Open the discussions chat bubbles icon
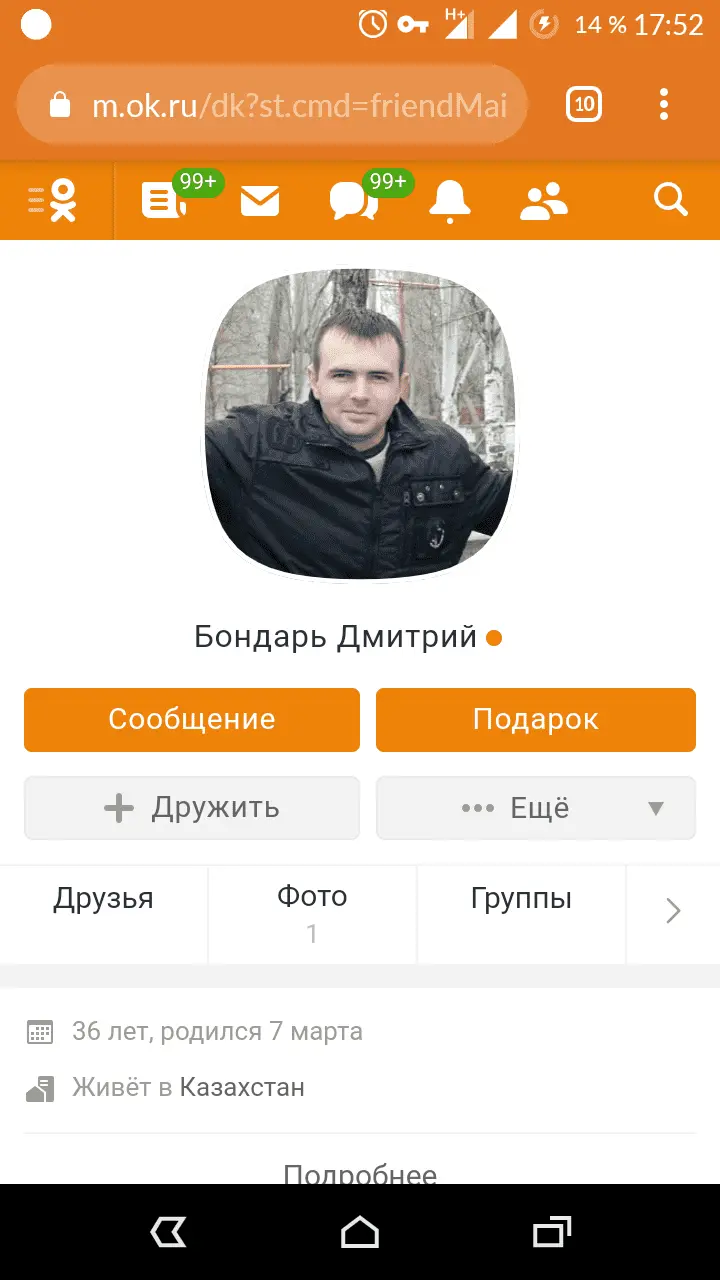The width and height of the screenshot is (720, 1280). coord(352,201)
